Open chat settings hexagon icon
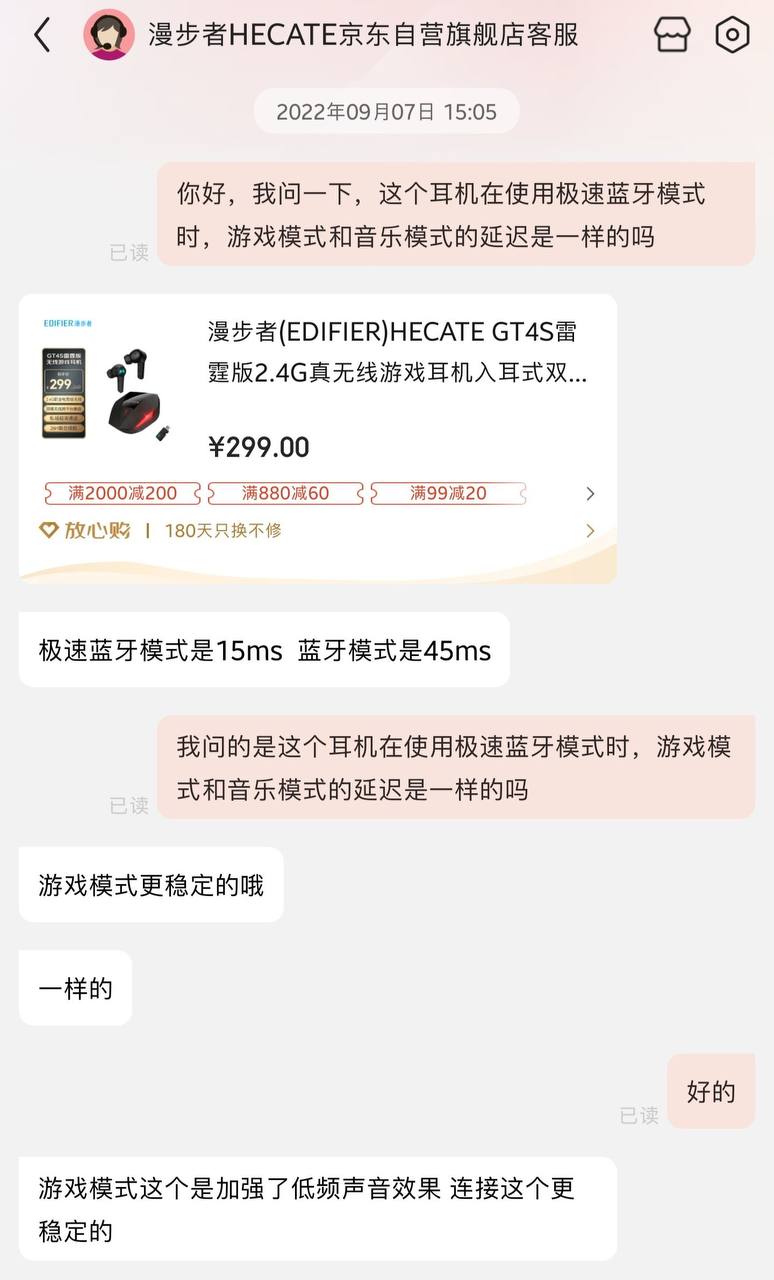Viewport: 774px width, 1280px height. click(732, 36)
